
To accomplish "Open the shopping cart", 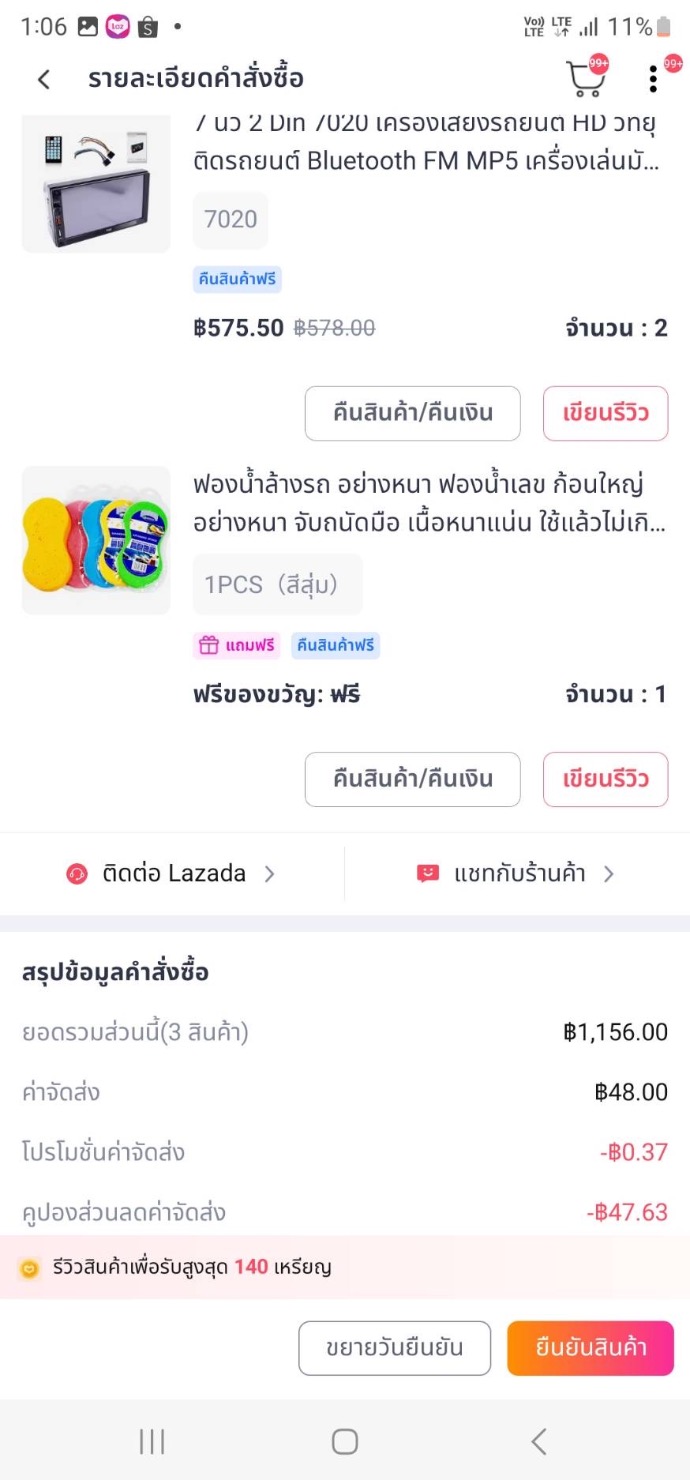I will [586, 79].
